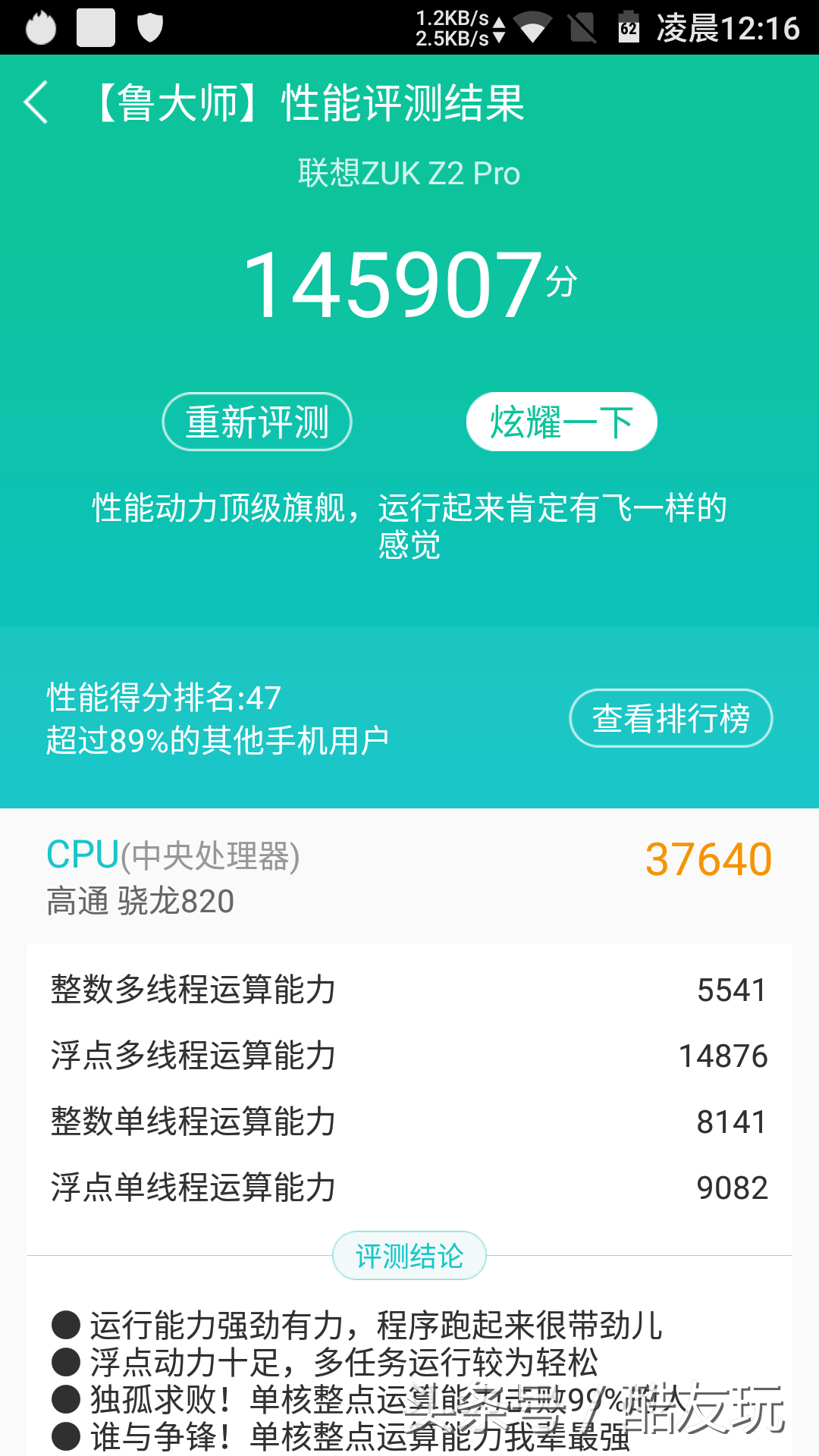
Task: Go back using the top-left arrow
Action: [36, 102]
